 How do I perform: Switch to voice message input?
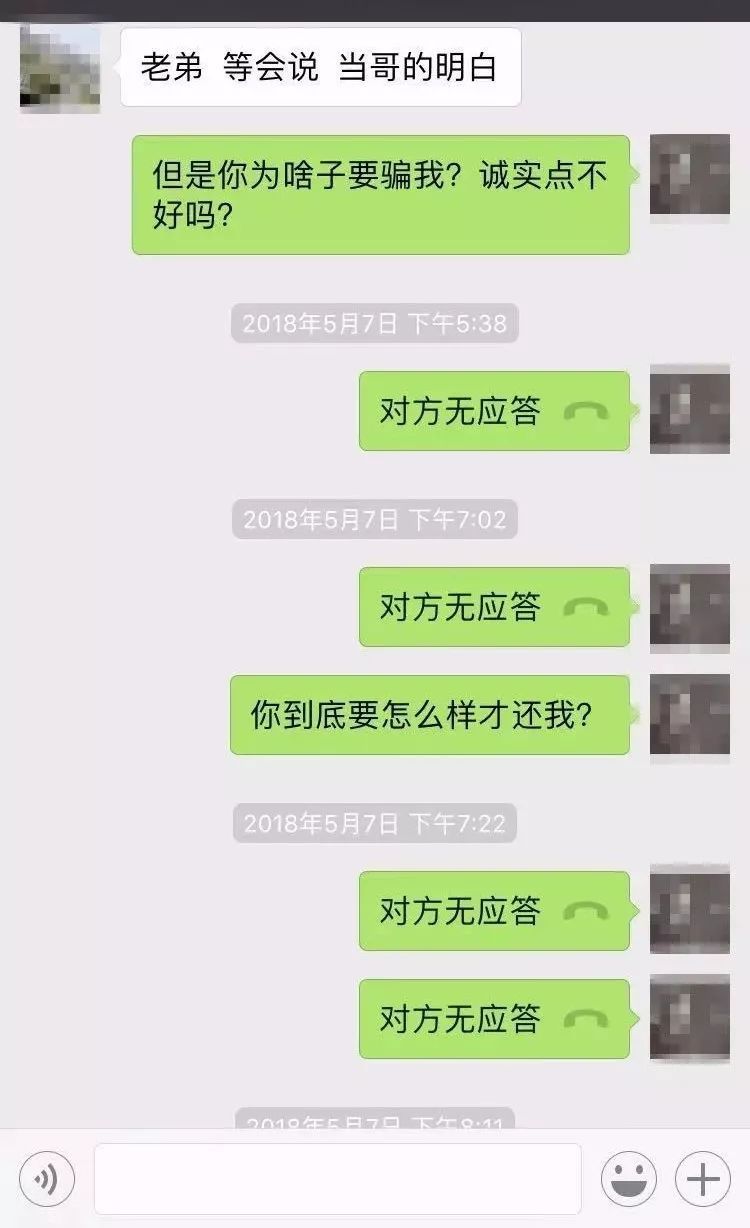[x=46, y=1180]
